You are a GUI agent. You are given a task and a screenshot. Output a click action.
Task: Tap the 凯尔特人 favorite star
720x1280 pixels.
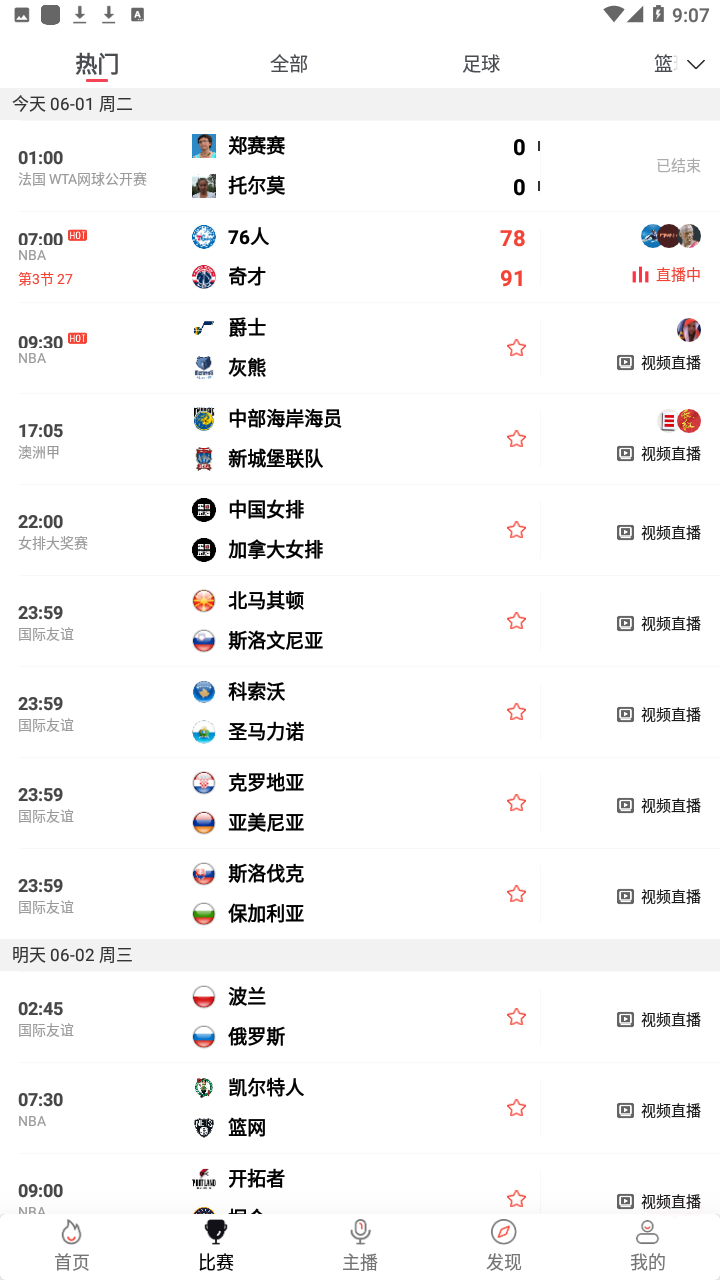pos(516,1107)
